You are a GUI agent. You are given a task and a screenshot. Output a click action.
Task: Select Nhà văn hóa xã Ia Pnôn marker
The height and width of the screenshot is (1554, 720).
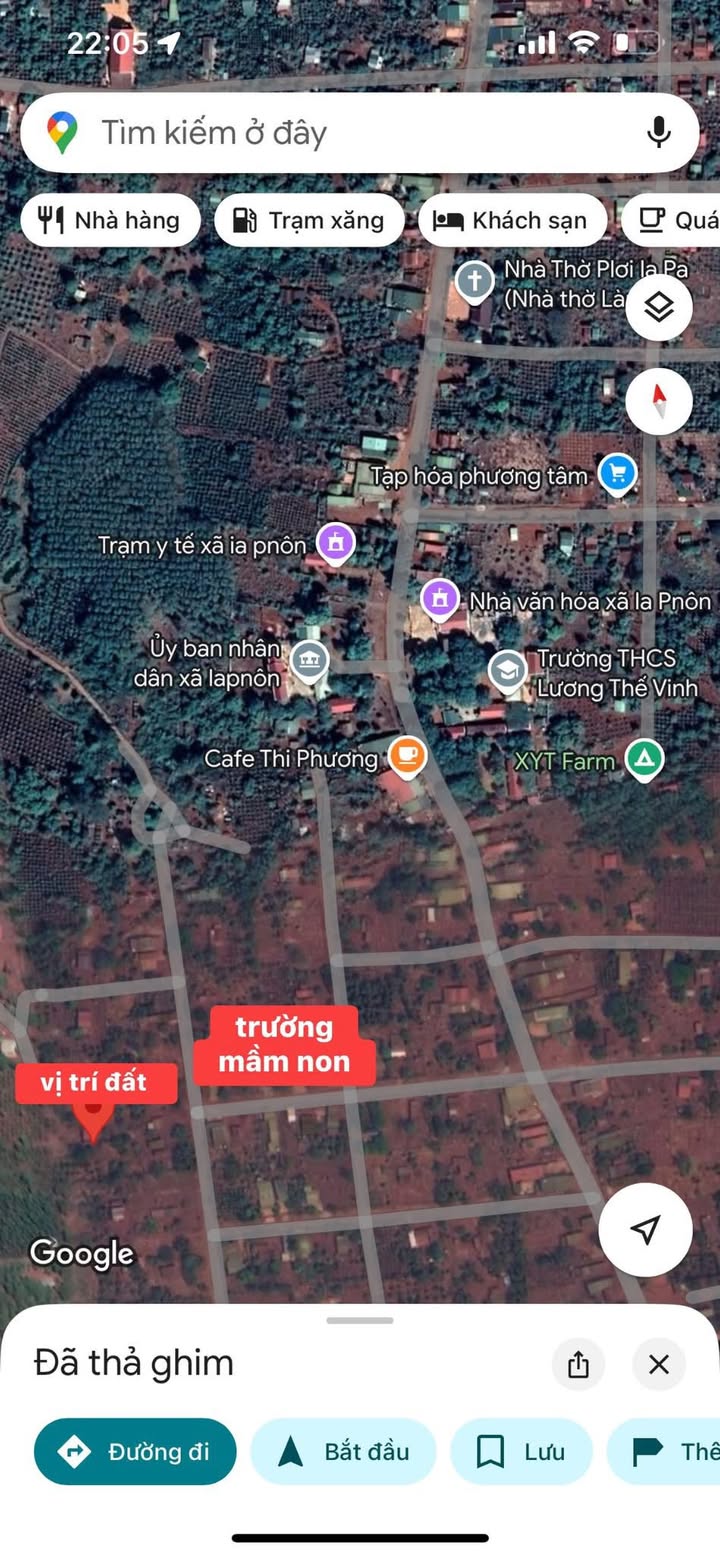coord(439,599)
